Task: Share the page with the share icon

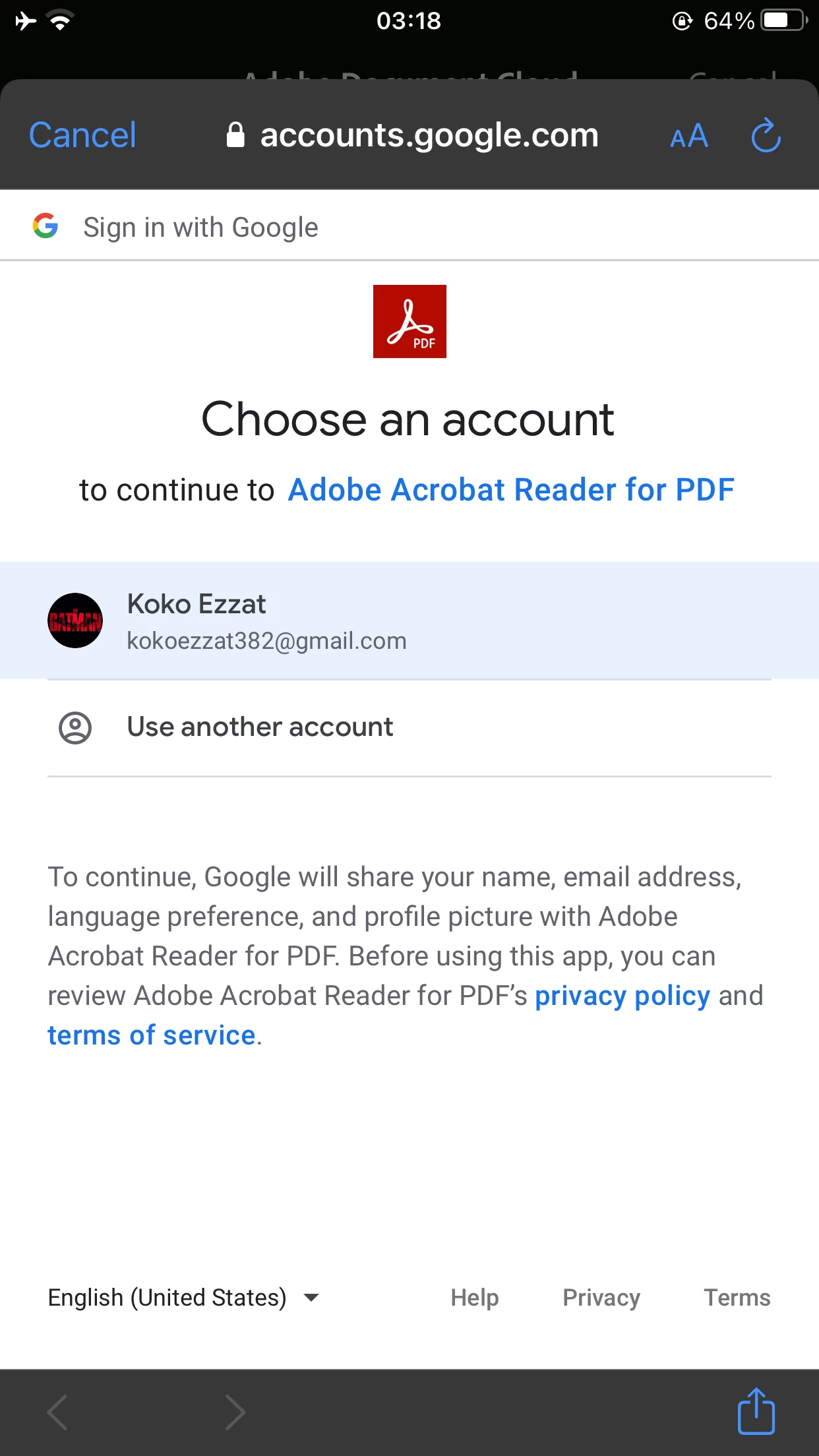Action: (x=756, y=1412)
